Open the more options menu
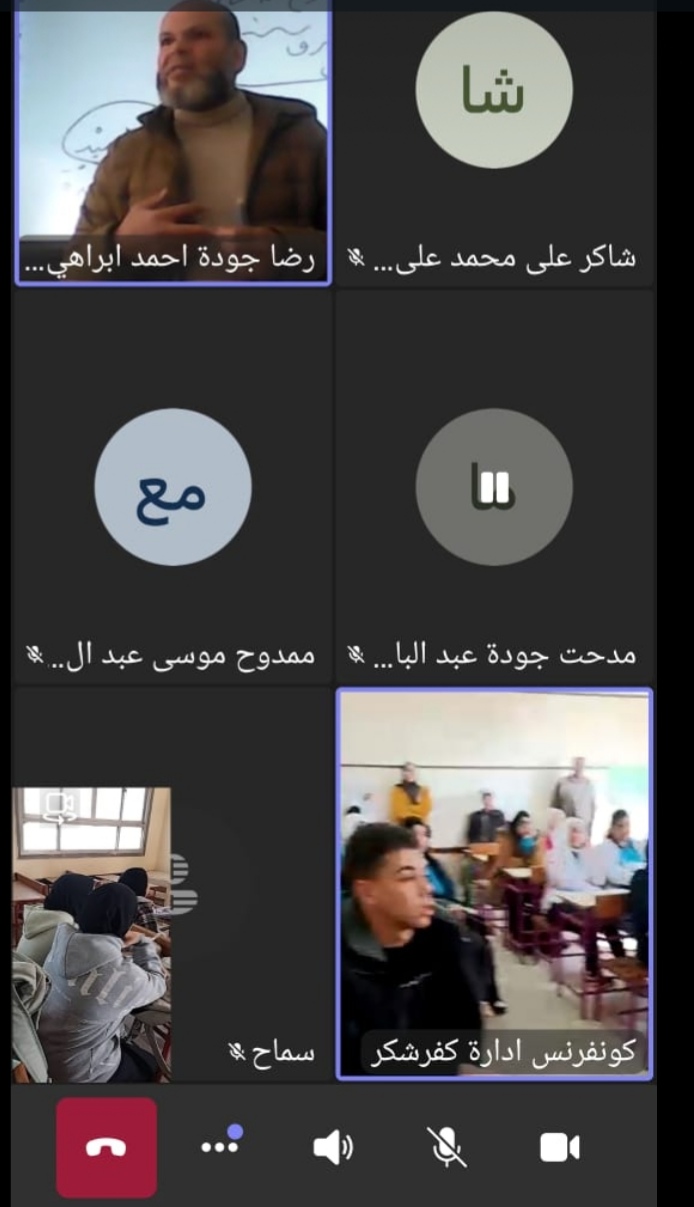 click(220, 1147)
